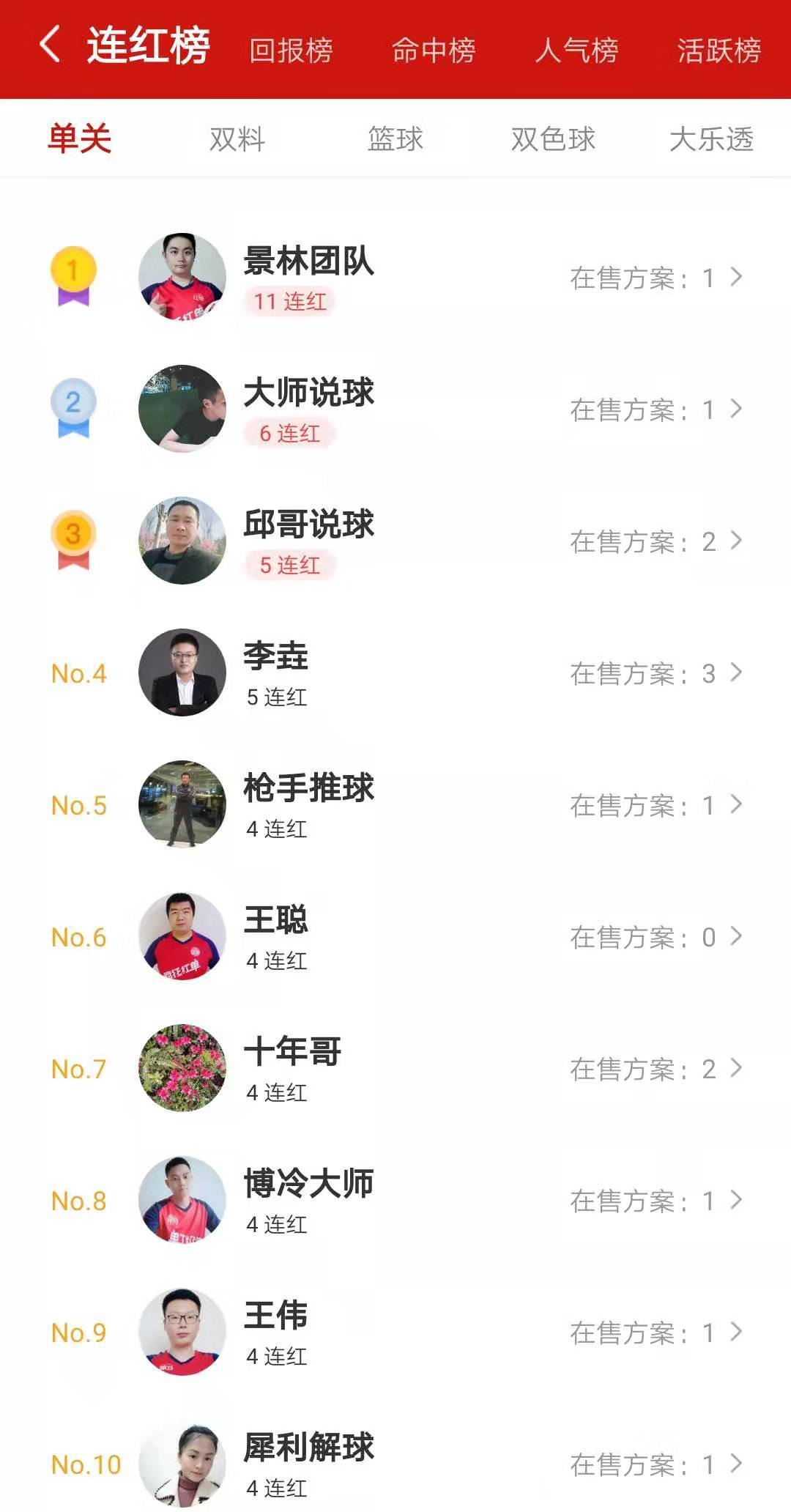Open 李垚's ranking row
This screenshot has width=791, height=1512.
[x=395, y=673]
